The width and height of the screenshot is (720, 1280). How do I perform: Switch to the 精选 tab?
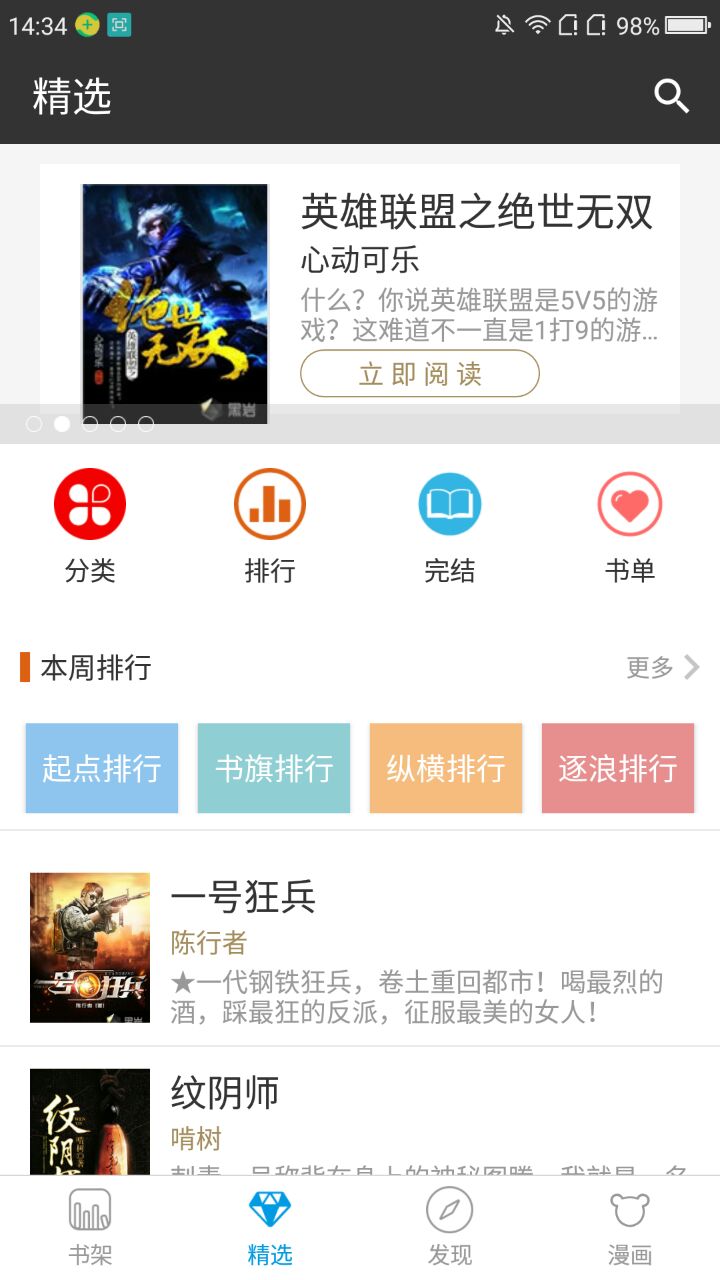point(270,1227)
